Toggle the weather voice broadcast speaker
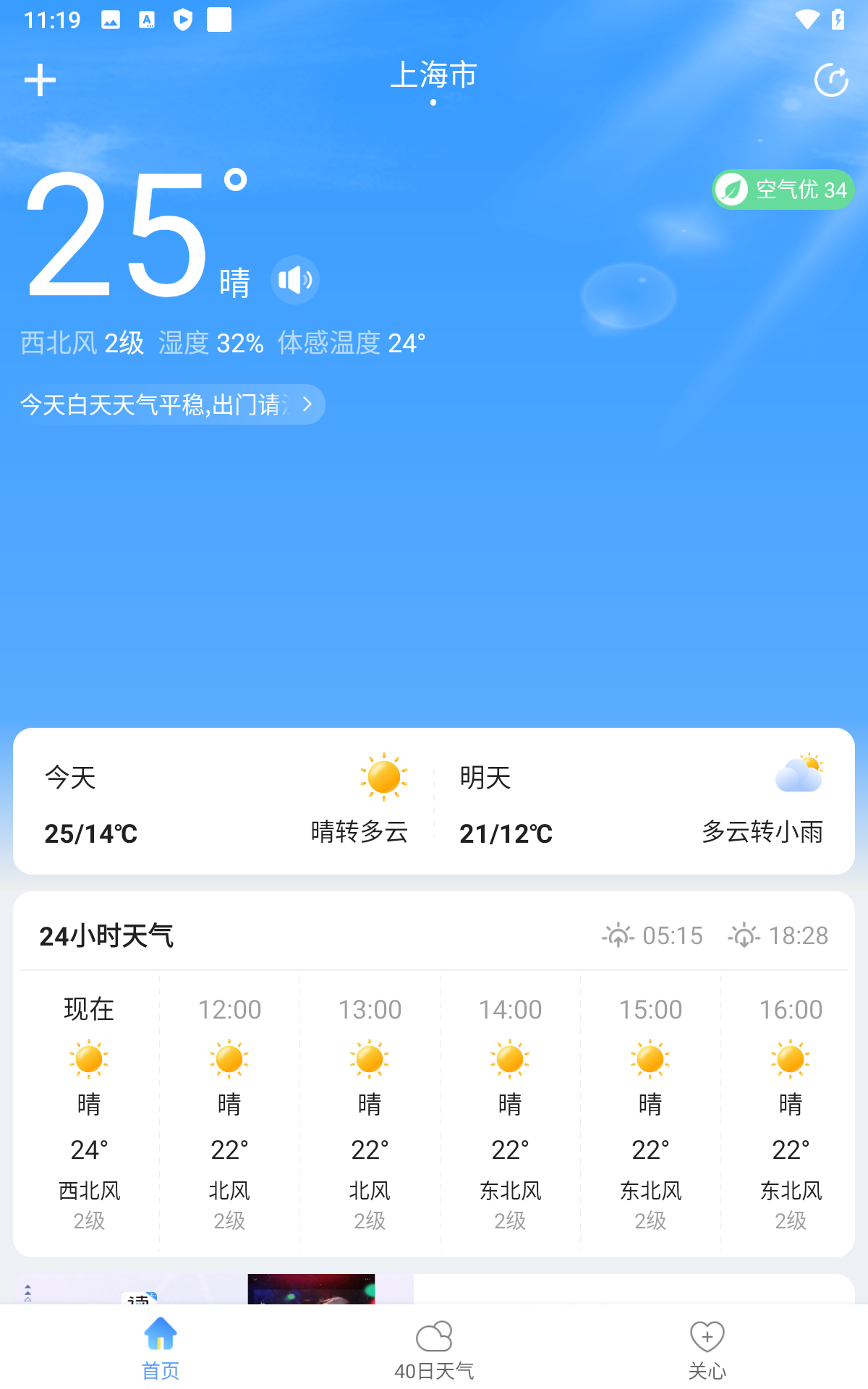The width and height of the screenshot is (868, 1389). (x=294, y=280)
